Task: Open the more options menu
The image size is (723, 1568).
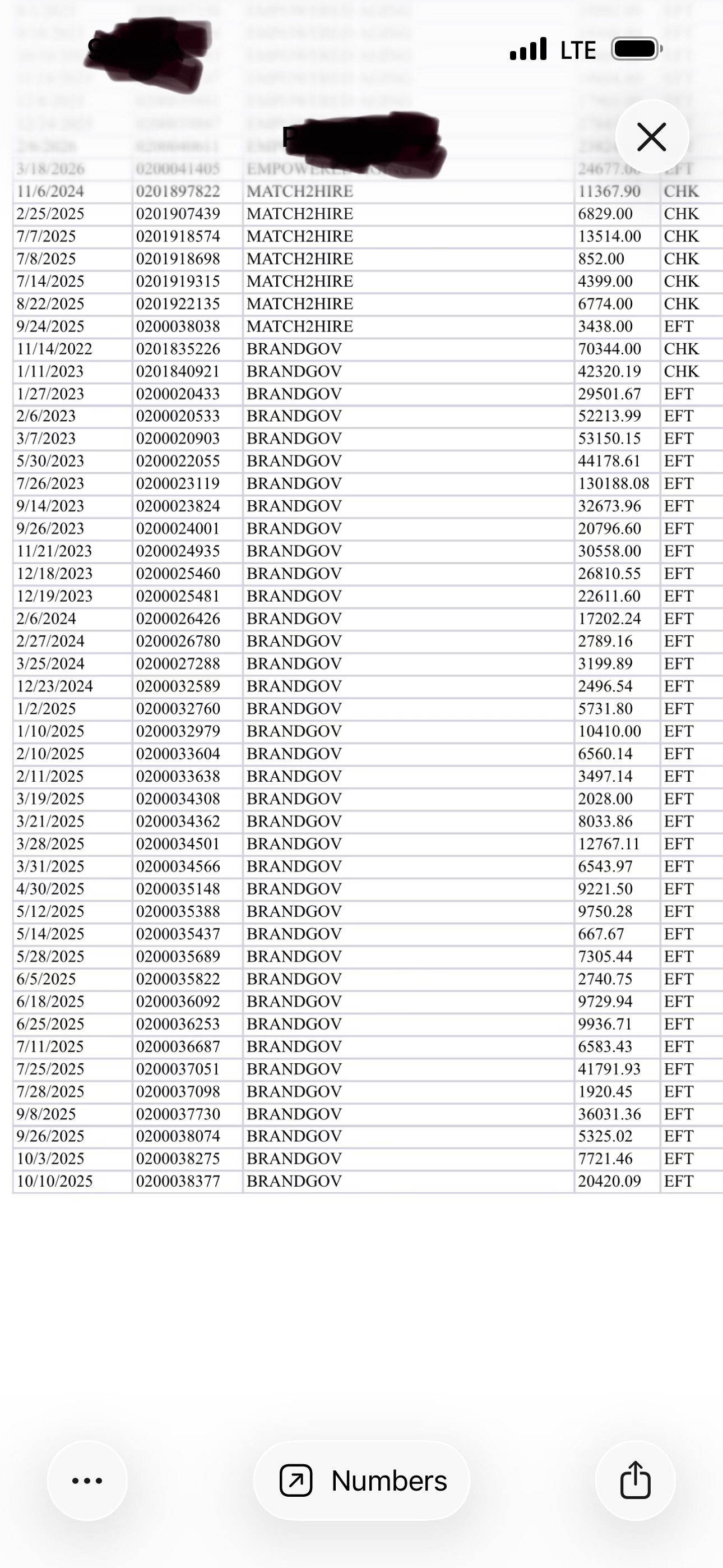Action: click(87, 1481)
